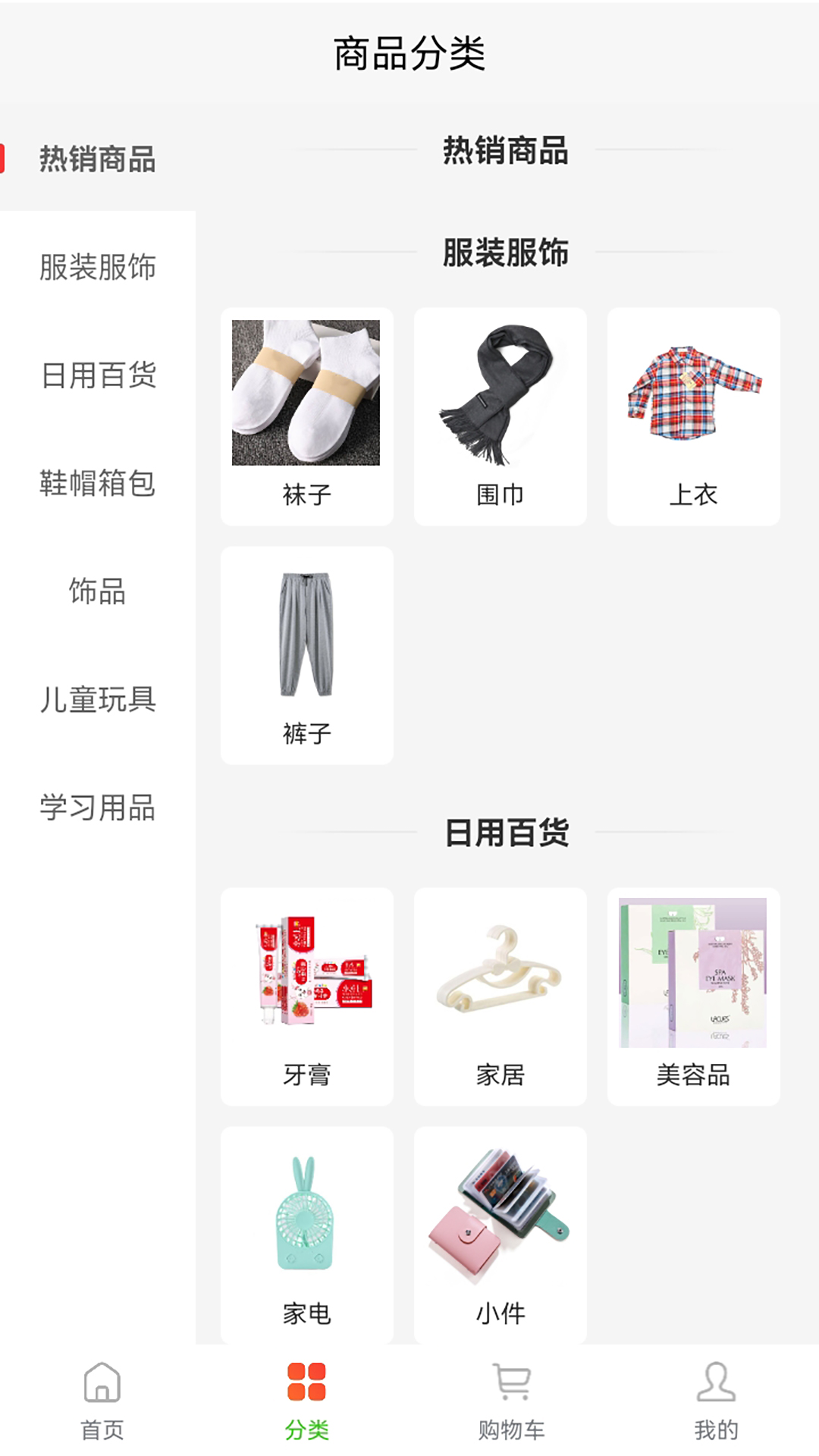Switch to the 首页 tab
The image size is (819, 1456).
102,1401
